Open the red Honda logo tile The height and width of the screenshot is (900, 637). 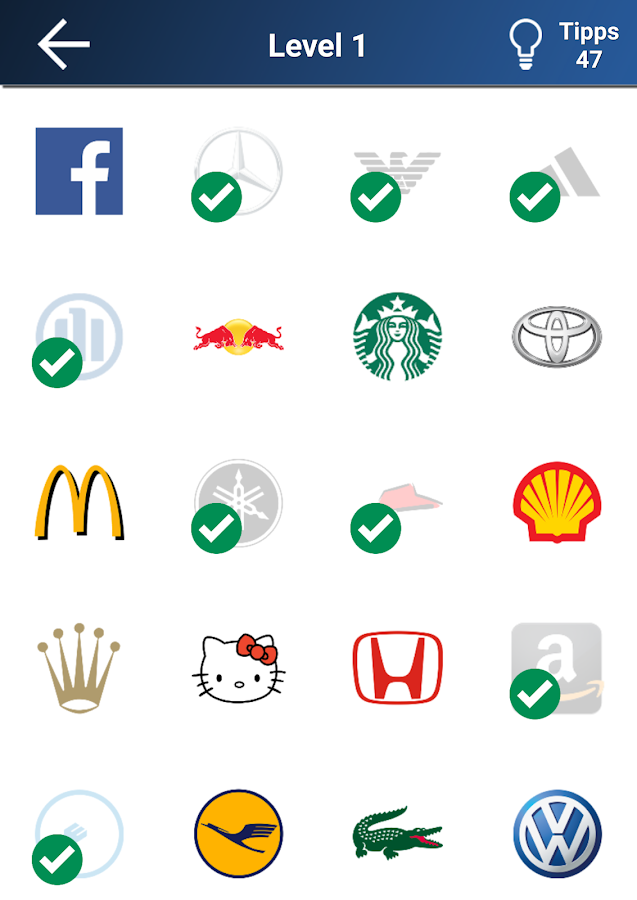click(397, 668)
